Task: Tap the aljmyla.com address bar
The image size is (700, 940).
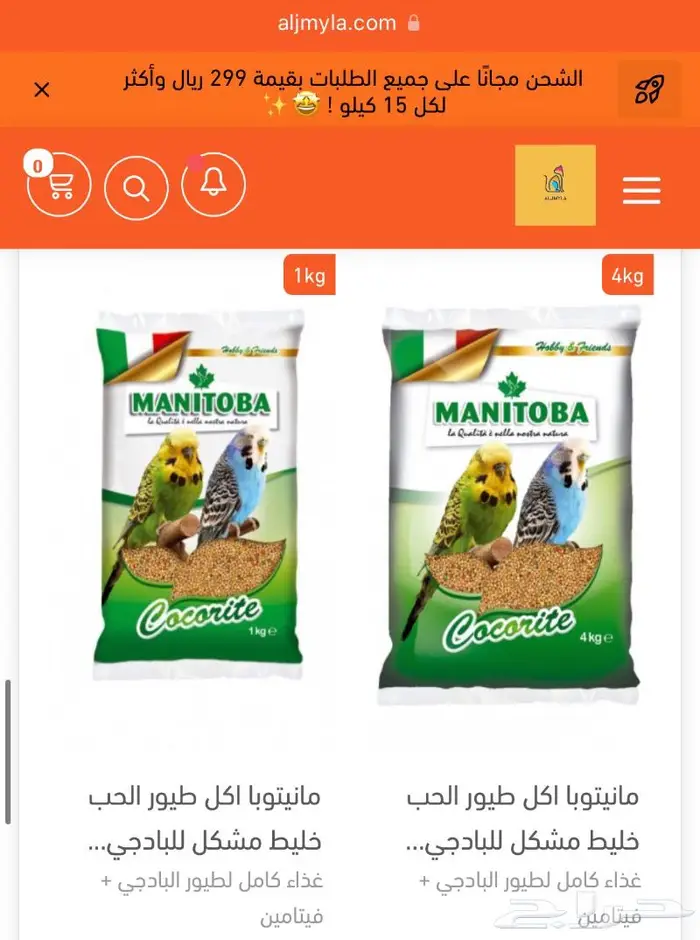Action: [350, 23]
